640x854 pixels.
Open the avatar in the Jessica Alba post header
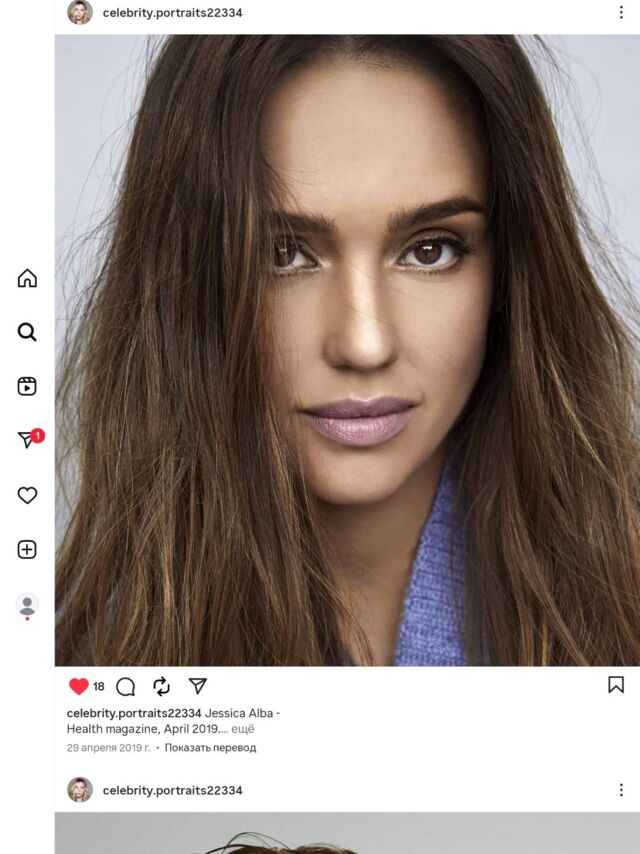click(x=80, y=13)
